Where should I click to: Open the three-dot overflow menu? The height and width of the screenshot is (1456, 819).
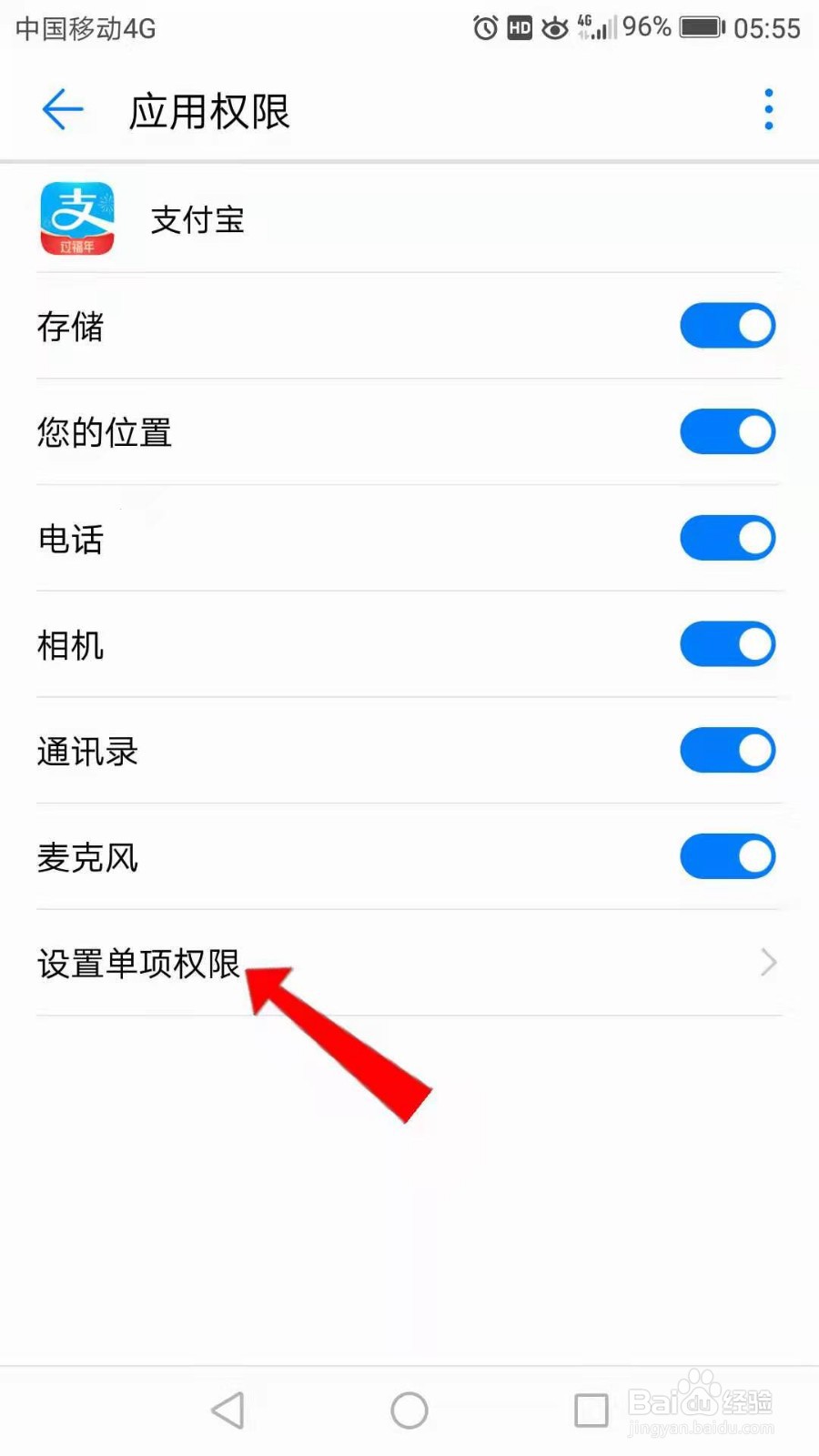(x=768, y=109)
